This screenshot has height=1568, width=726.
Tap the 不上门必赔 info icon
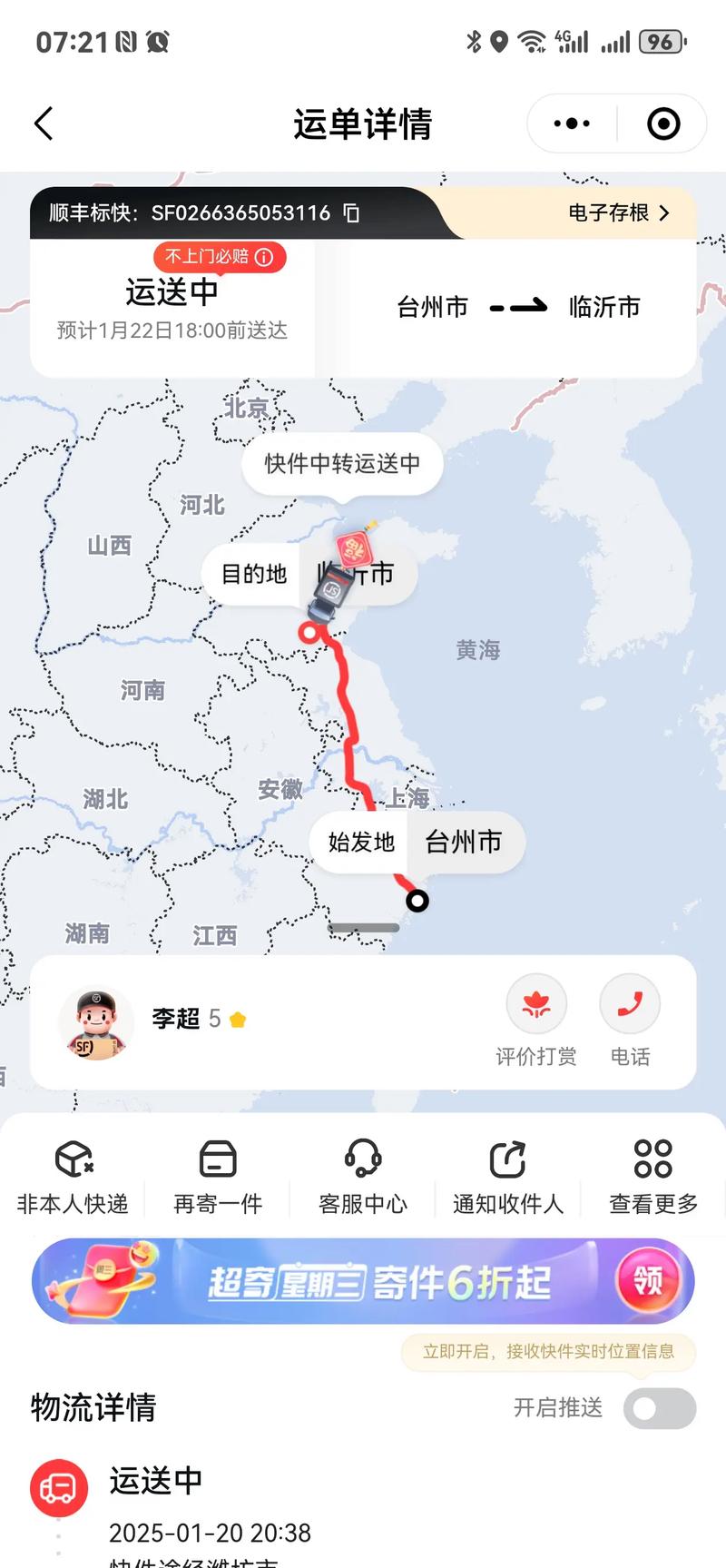pos(263,258)
